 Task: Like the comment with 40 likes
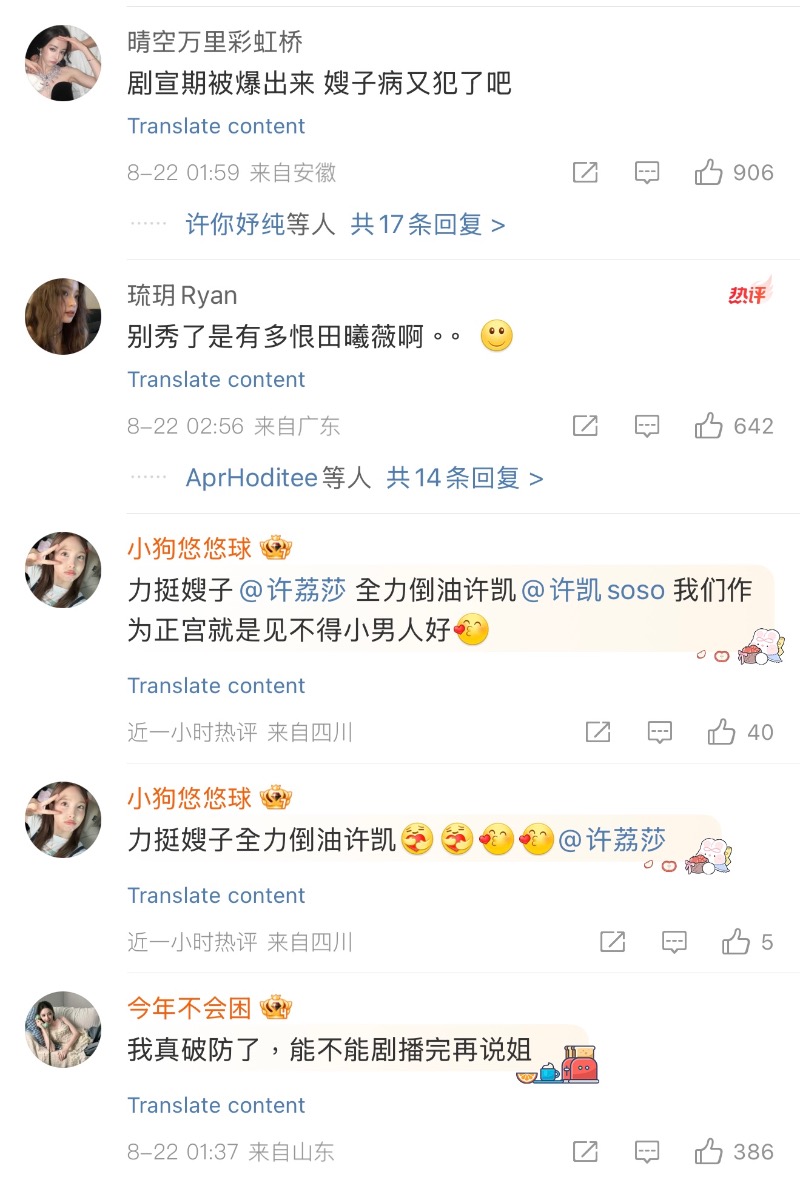721,732
